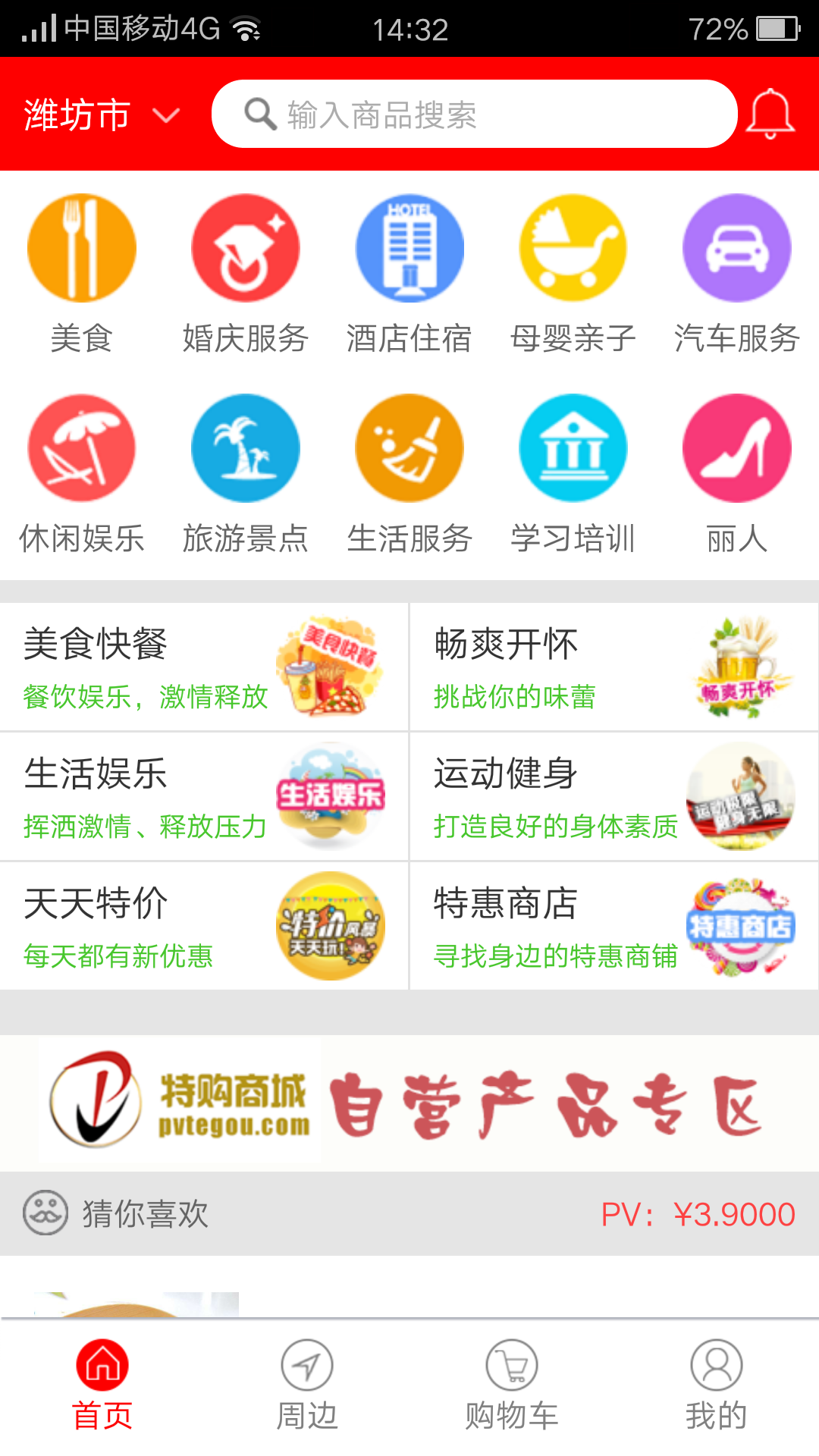Tap the notification bell icon
The height and width of the screenshot is (1456, 819).
pos(769,114)
